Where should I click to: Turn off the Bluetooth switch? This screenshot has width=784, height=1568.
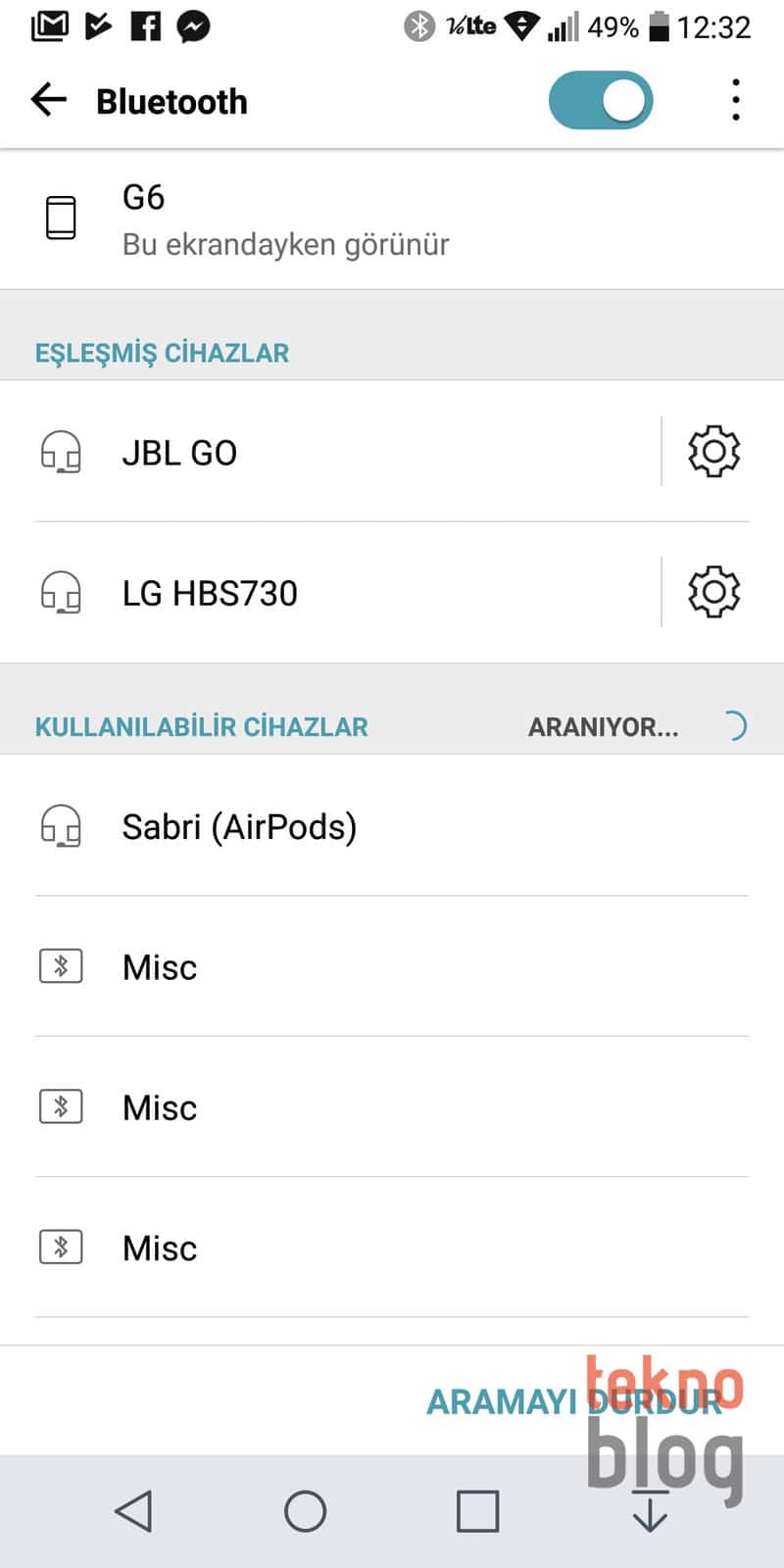[x=601, y=100]
